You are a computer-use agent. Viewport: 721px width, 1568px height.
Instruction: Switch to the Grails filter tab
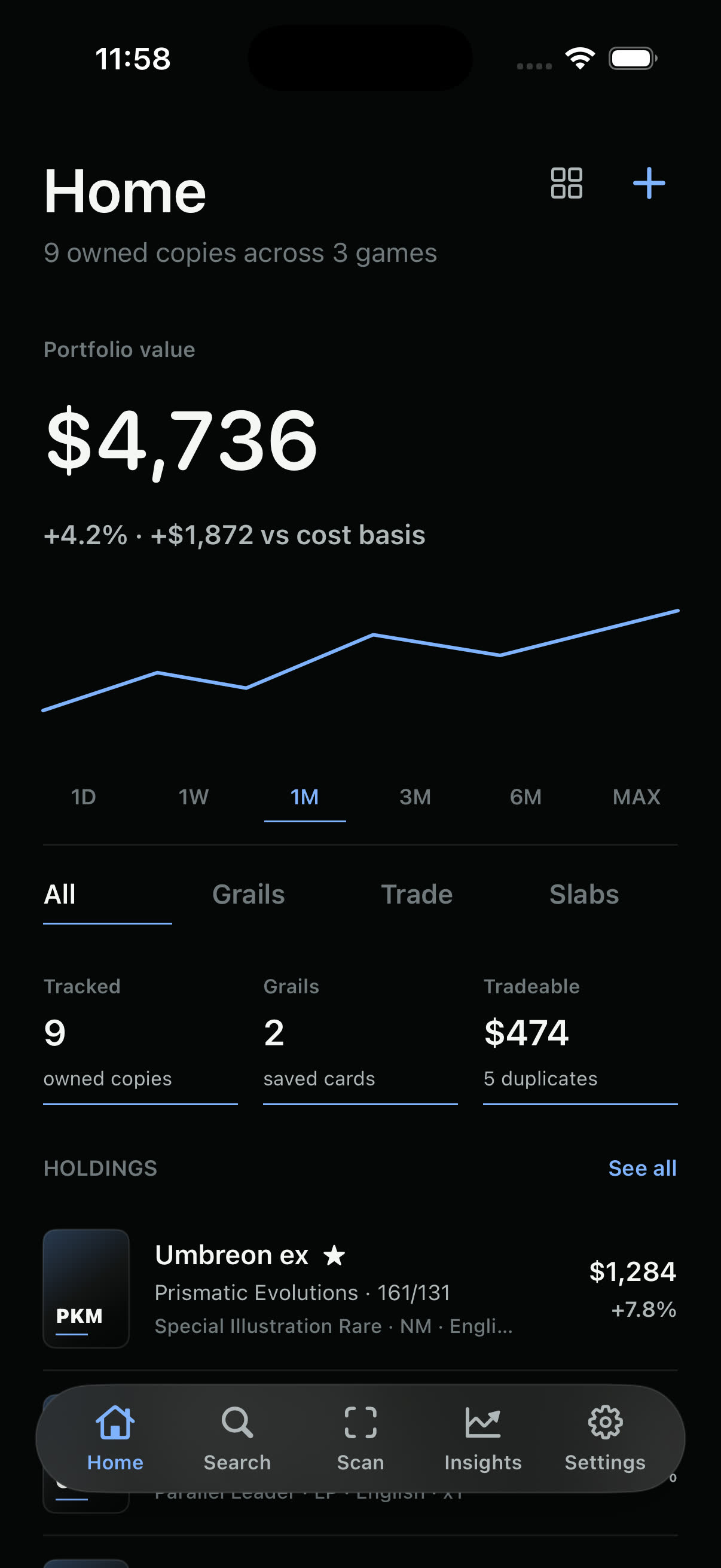click(248, 895)
